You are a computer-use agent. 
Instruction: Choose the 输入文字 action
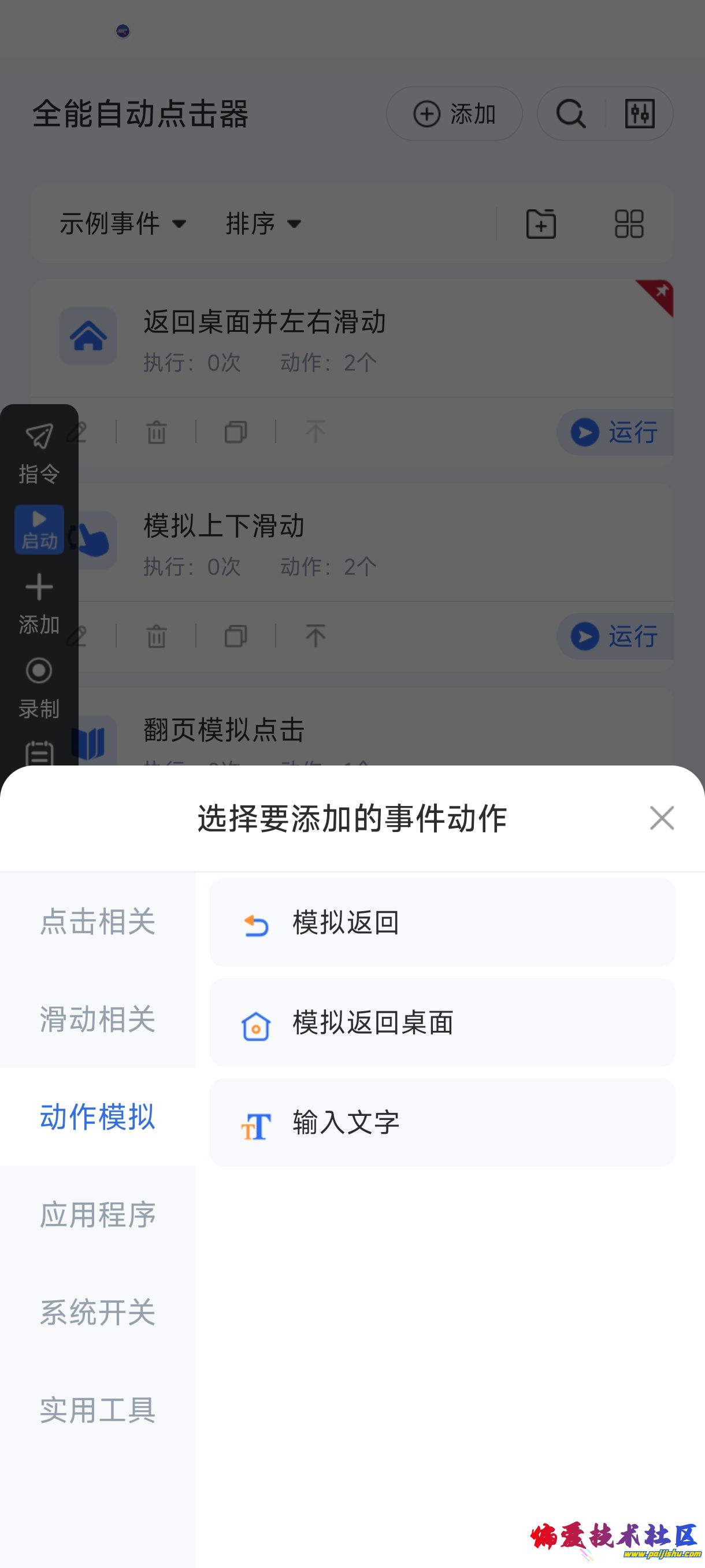pos(442,1122)
